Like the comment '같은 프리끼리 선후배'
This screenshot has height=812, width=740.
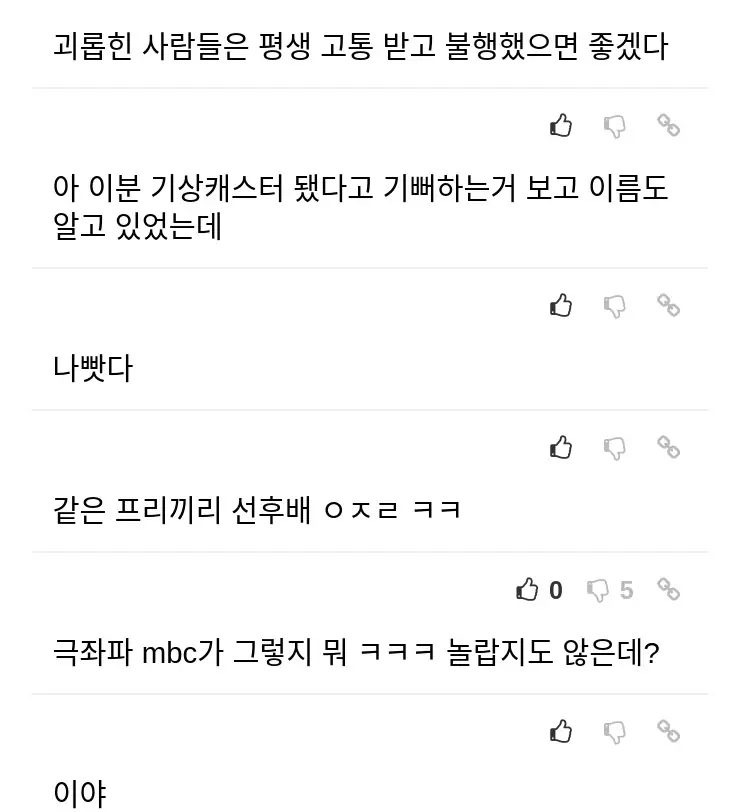pos(561,447)
